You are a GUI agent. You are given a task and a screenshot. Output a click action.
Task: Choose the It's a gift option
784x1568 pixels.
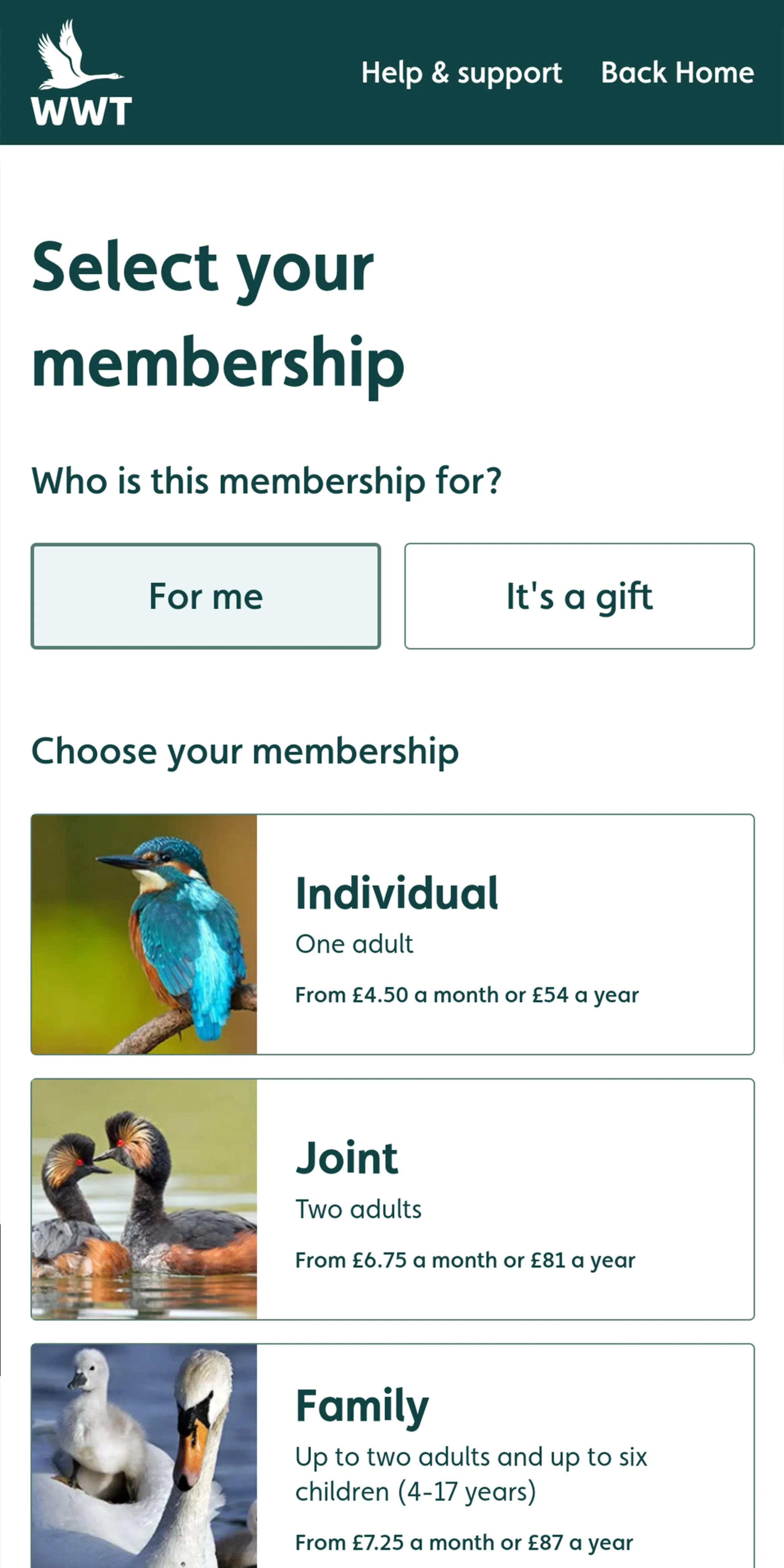pyautogui.click(x=579, y=596)
